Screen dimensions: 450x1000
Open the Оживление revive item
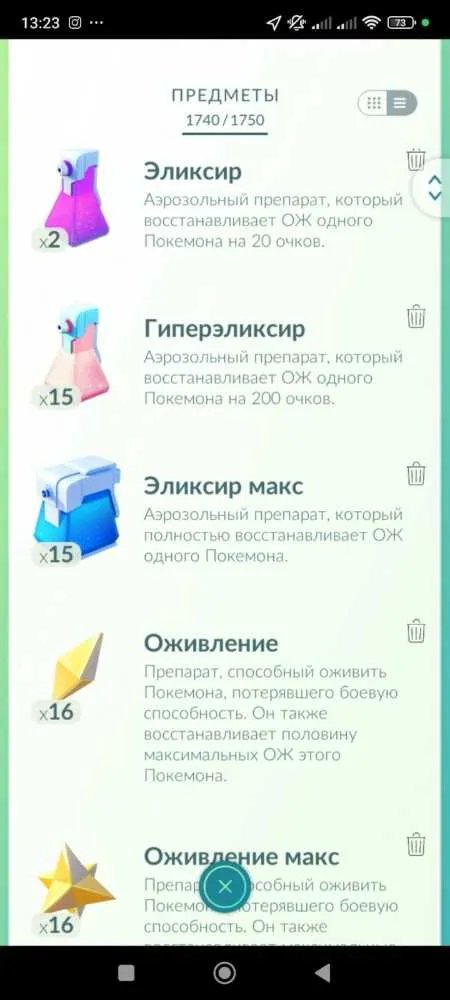[225, 702]
